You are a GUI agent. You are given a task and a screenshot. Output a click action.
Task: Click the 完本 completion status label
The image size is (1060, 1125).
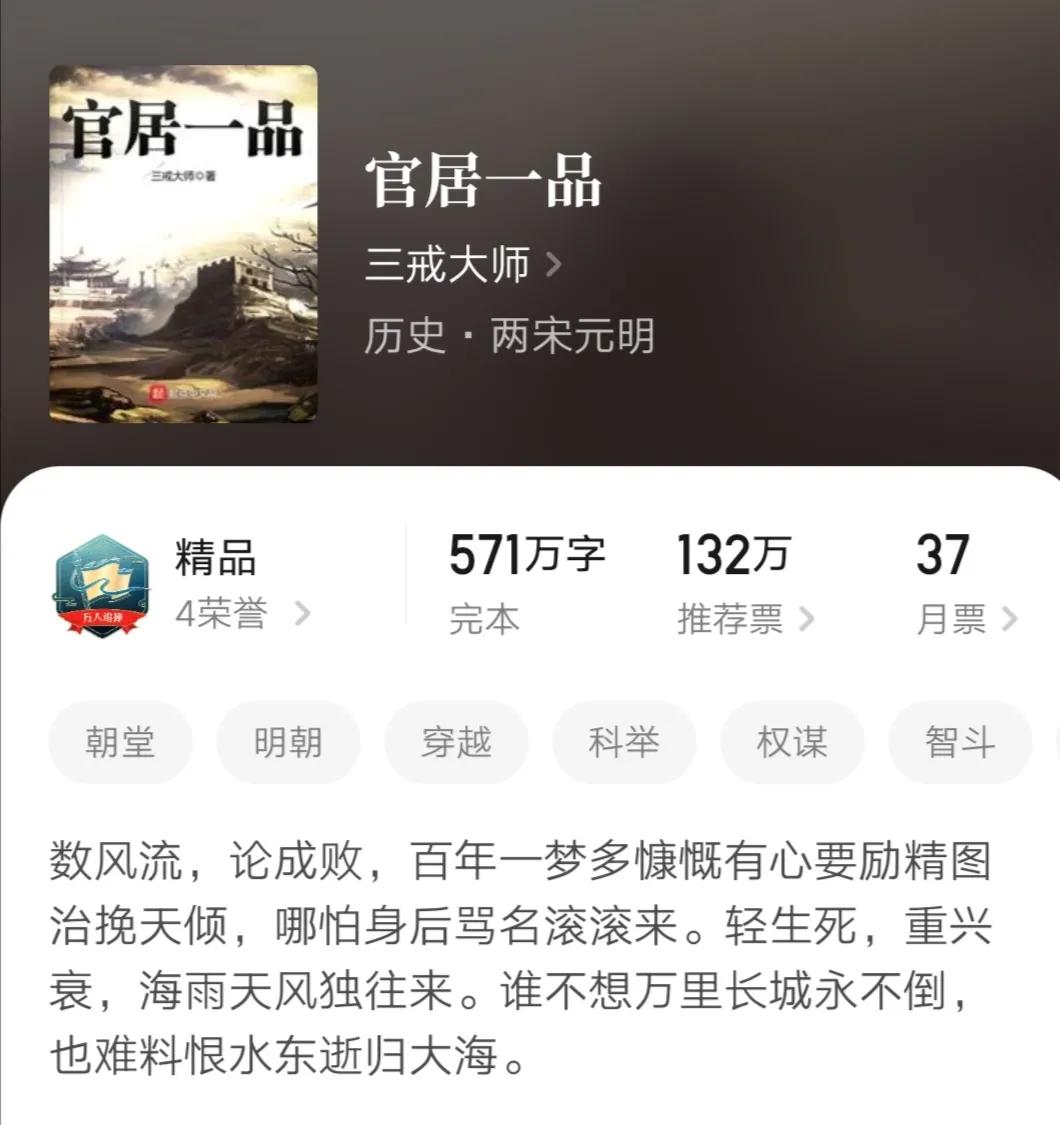(486, 619)
